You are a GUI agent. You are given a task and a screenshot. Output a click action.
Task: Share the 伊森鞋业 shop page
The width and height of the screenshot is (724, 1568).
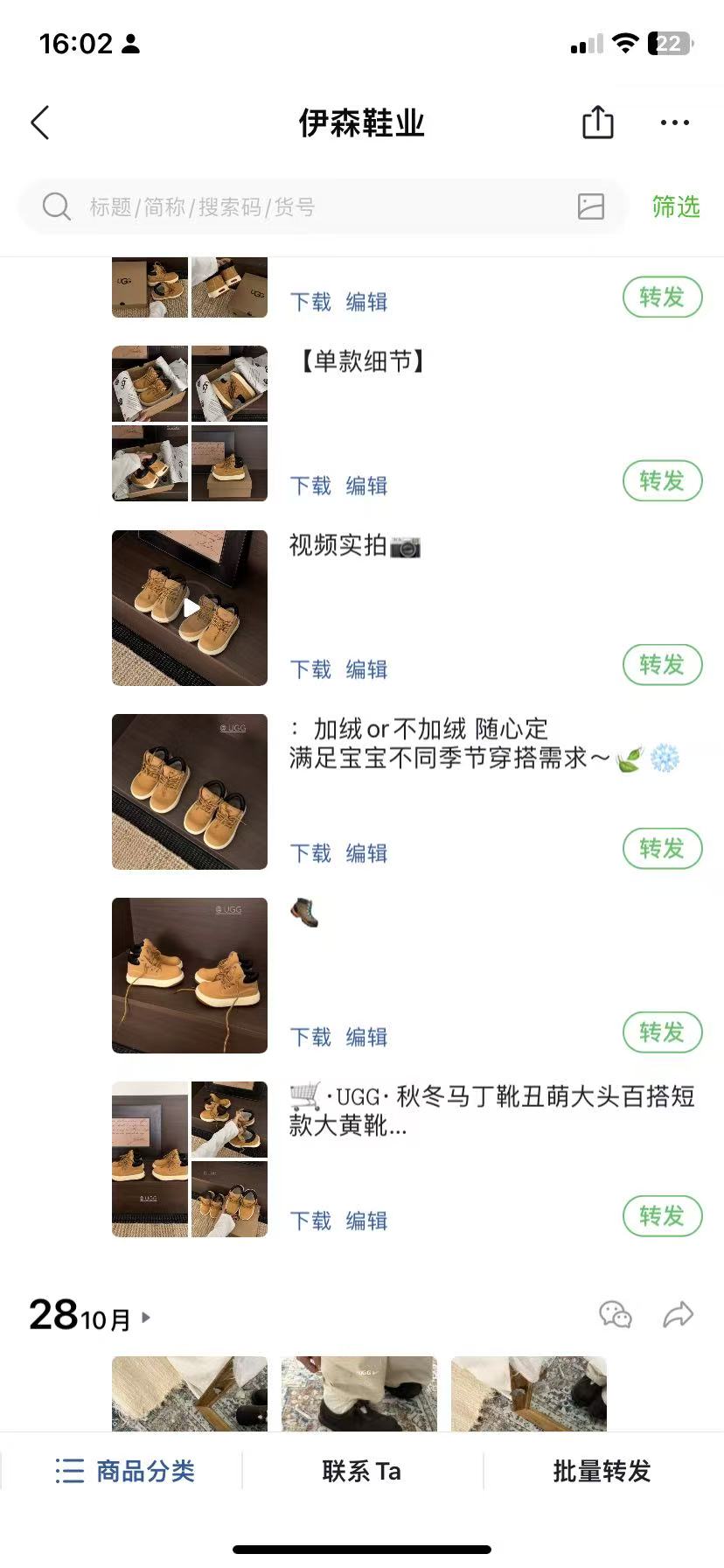(598, 122)
